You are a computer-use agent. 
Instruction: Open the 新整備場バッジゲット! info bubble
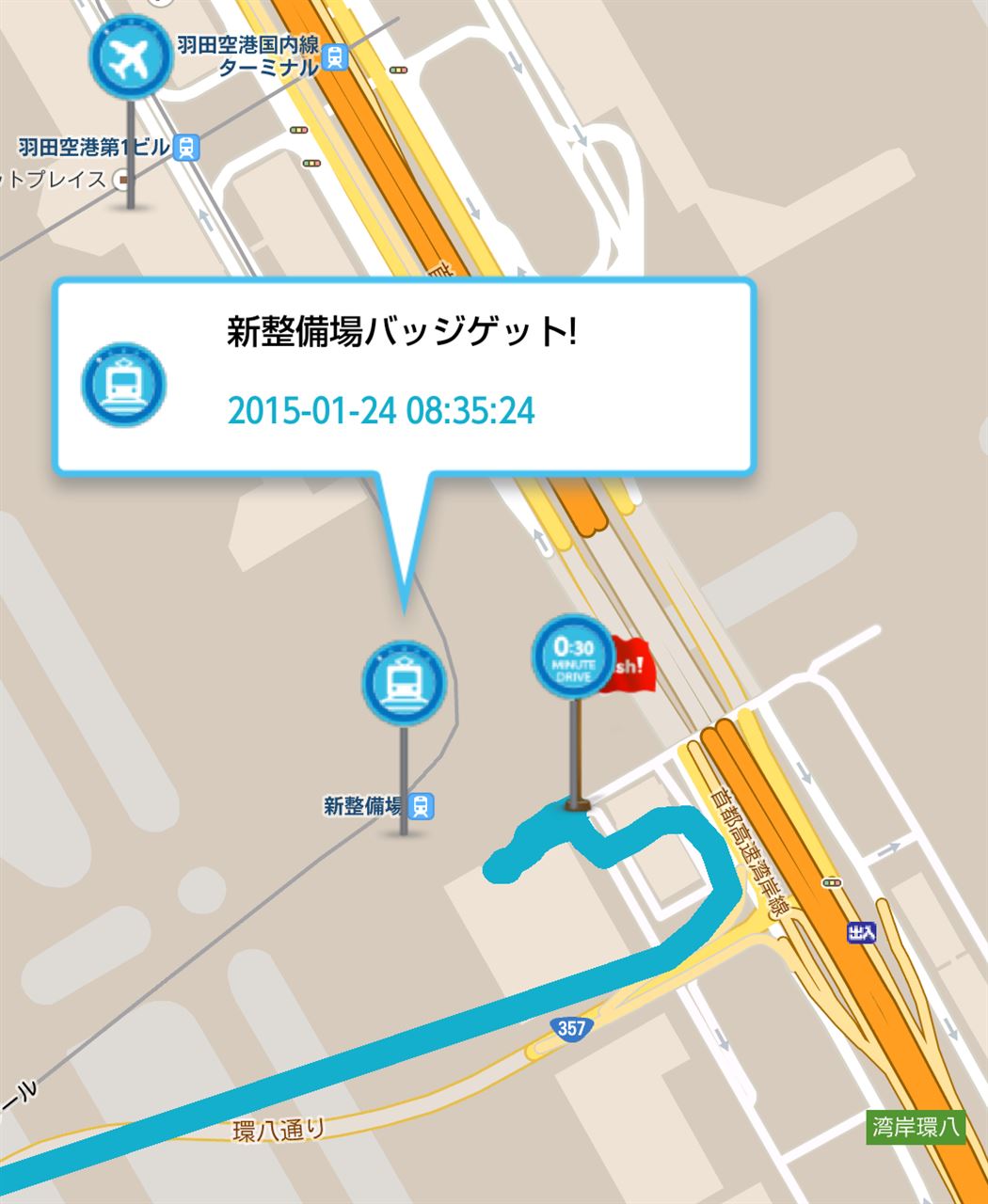403,375
